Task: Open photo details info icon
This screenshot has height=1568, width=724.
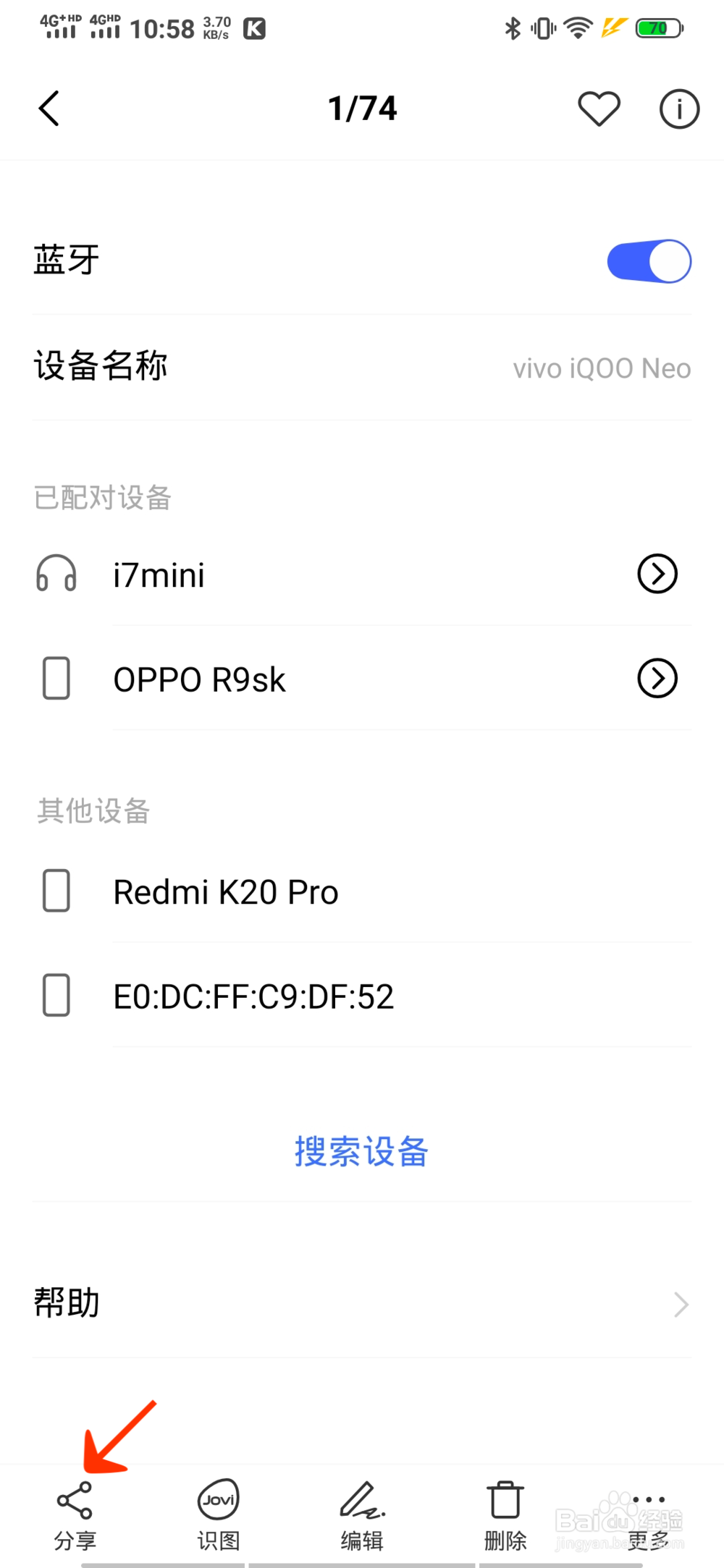Action: pyautogui.click(x=679, y=109)
